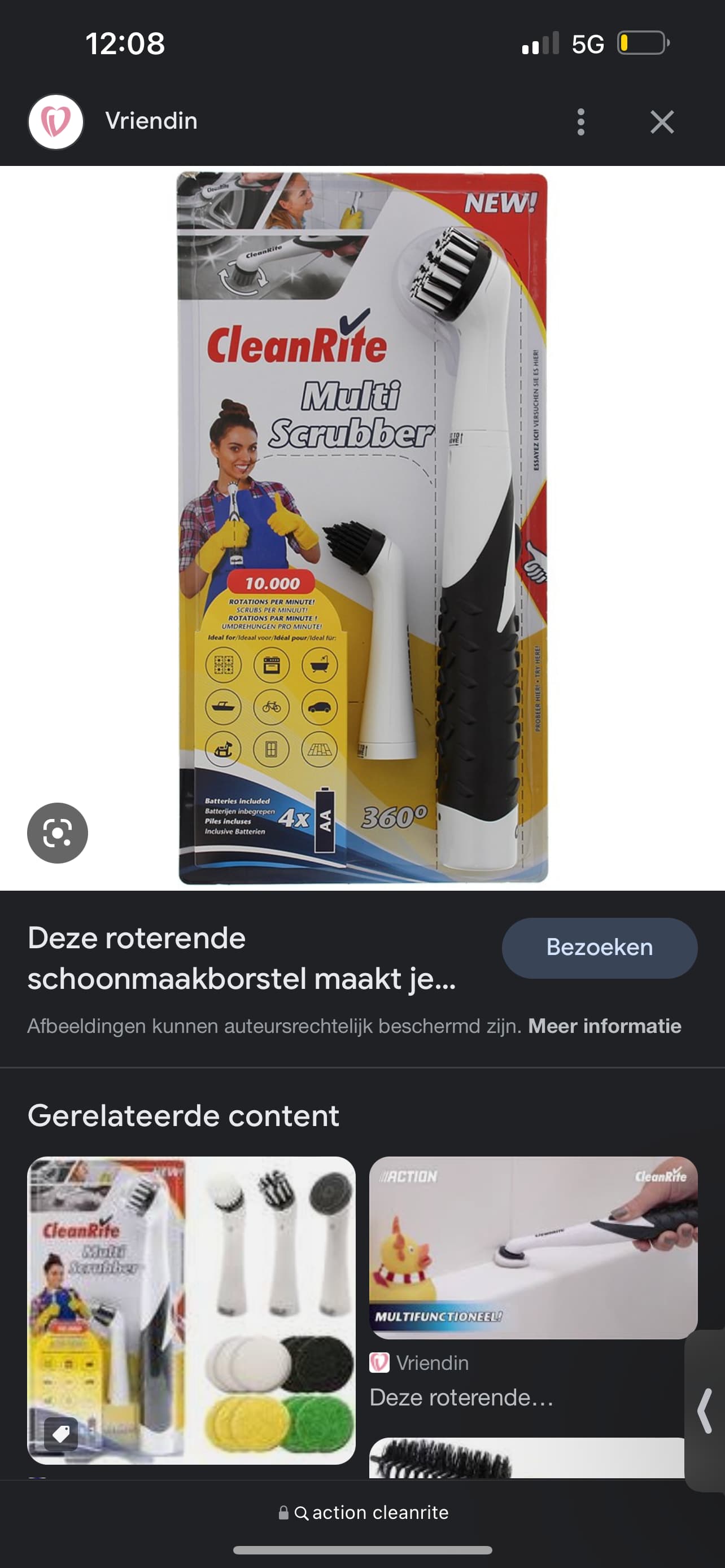
Task: Open the three-dot overflow menu
Action: (580, 122)
